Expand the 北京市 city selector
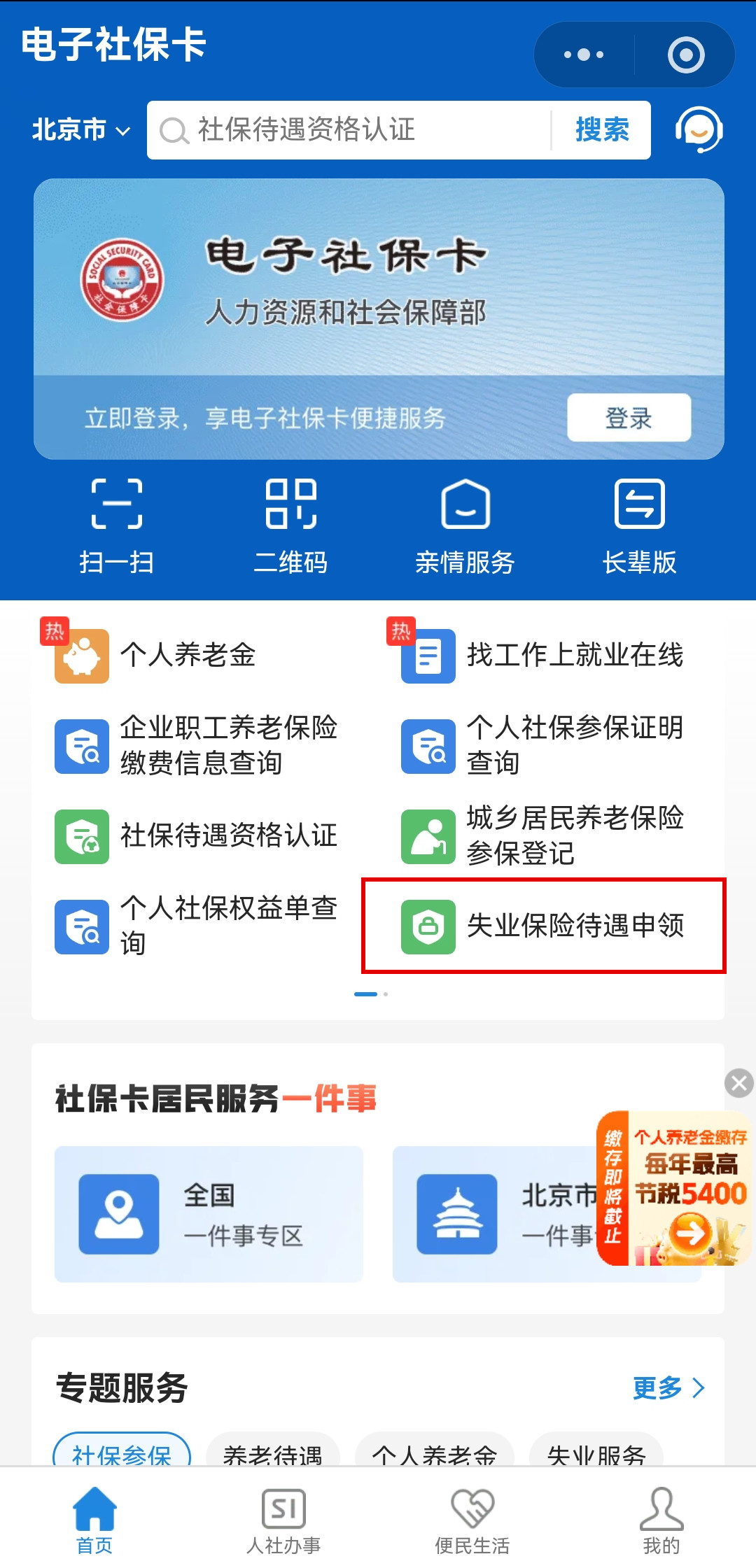 pyautogui.click(x=81, y=130)
